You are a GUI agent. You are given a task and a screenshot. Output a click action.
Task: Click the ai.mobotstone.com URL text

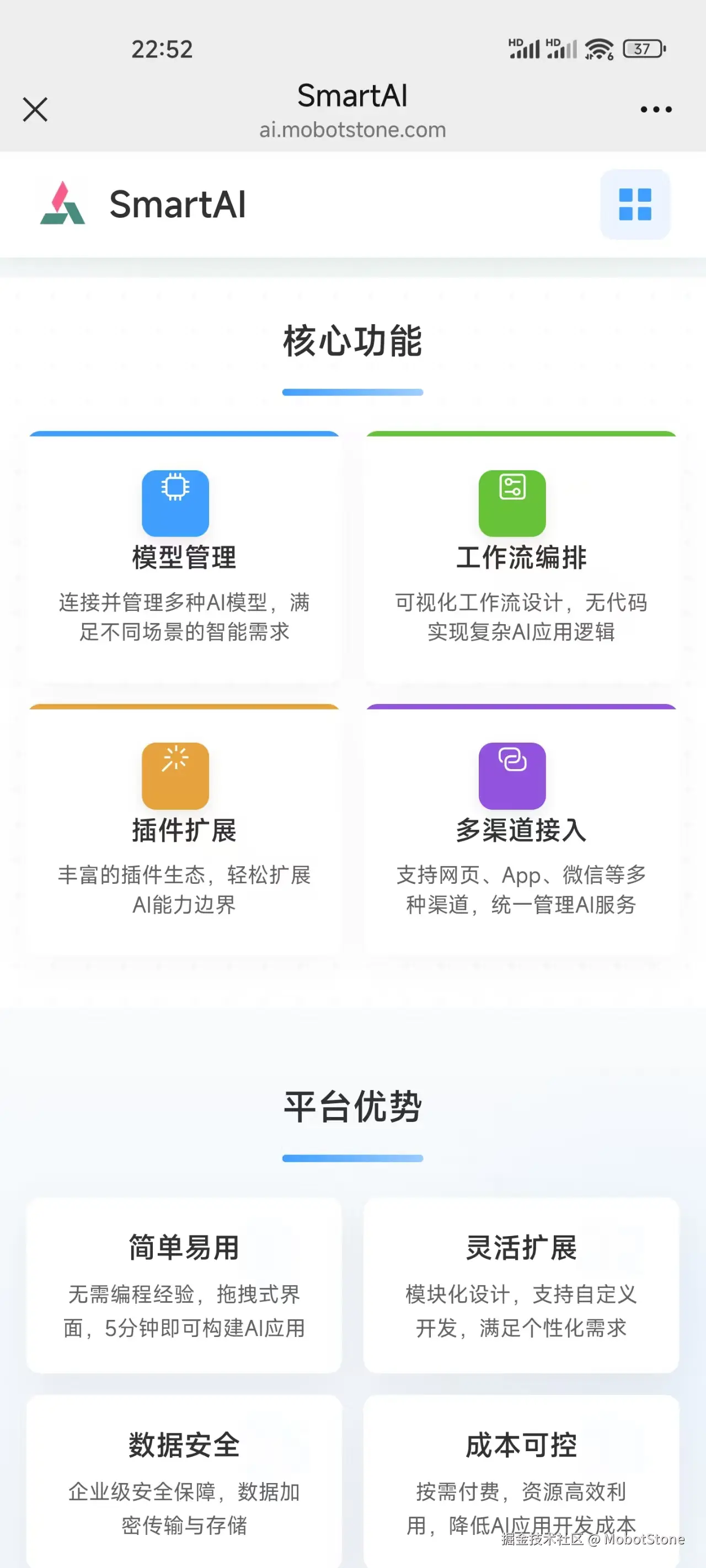[x=352, y=129]
